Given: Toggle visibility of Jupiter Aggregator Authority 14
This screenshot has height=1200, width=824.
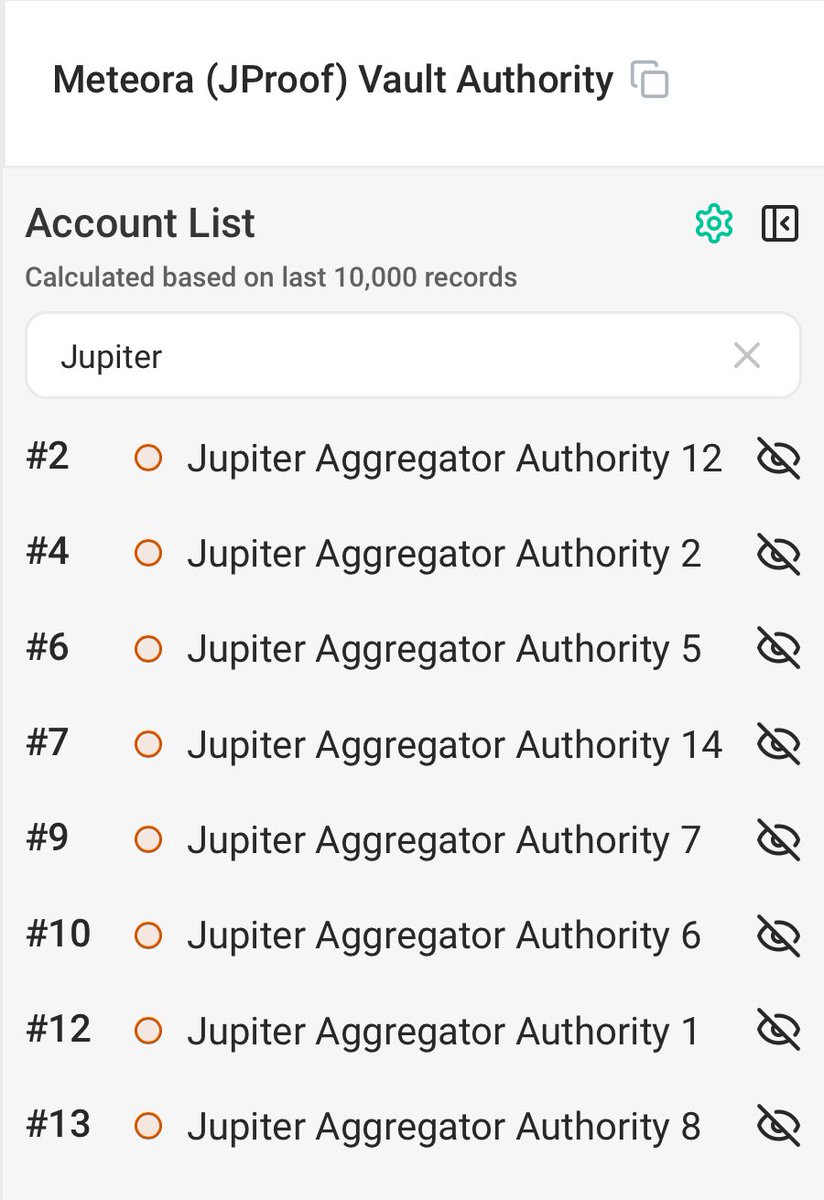Looking at the screenshot, I should (779, 745).
